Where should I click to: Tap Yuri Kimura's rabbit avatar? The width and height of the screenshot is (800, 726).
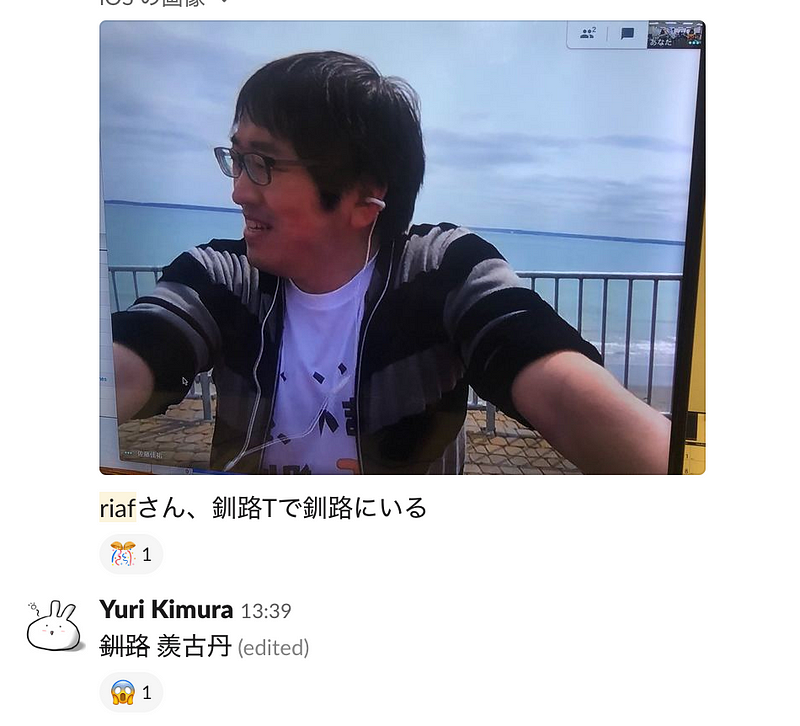coord(53,626)
